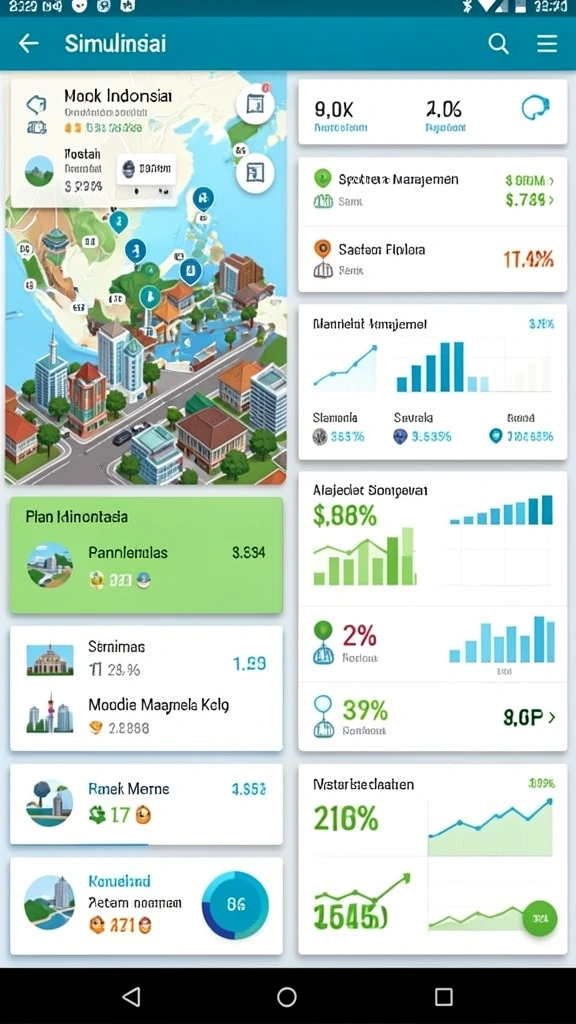Image resolution: width=576 pixels, height=1024 pixels.
Task: Open the Moodie Maqnela Kelg row
Action: click(146, 716)
